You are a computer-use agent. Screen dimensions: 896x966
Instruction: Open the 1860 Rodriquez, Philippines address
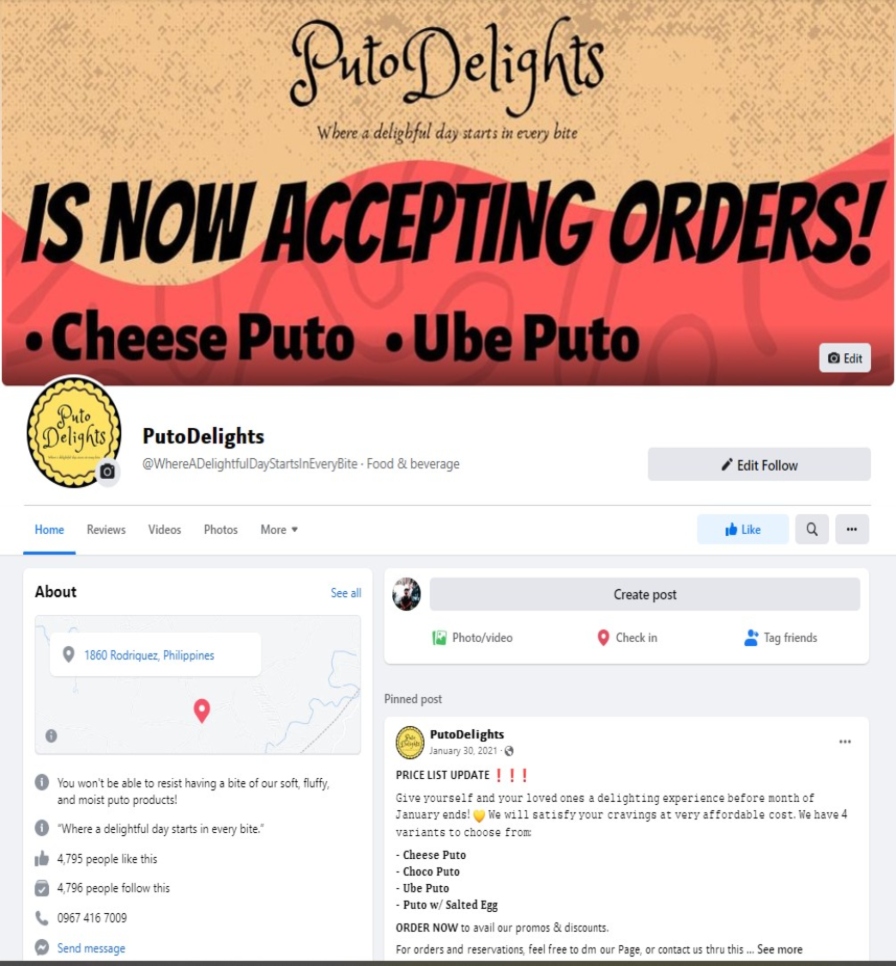coord(149,655)
